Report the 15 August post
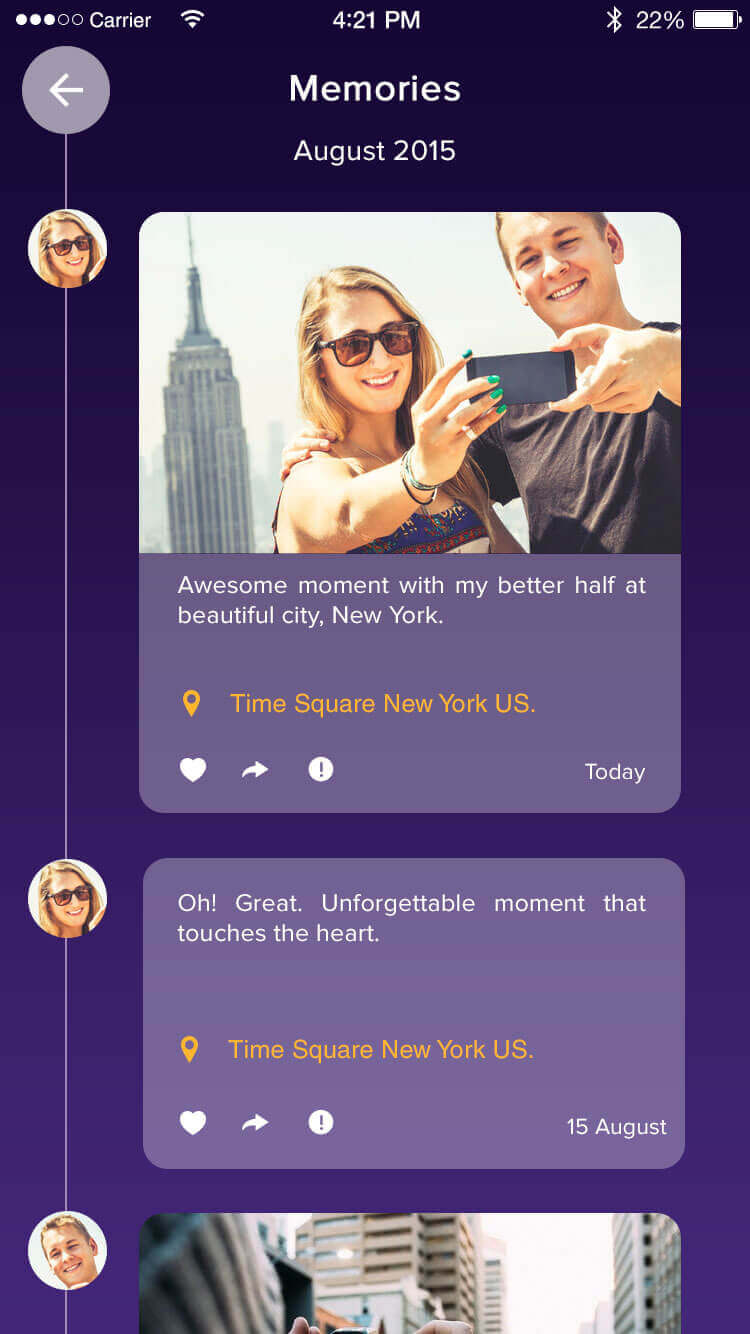 [321, 1122]
